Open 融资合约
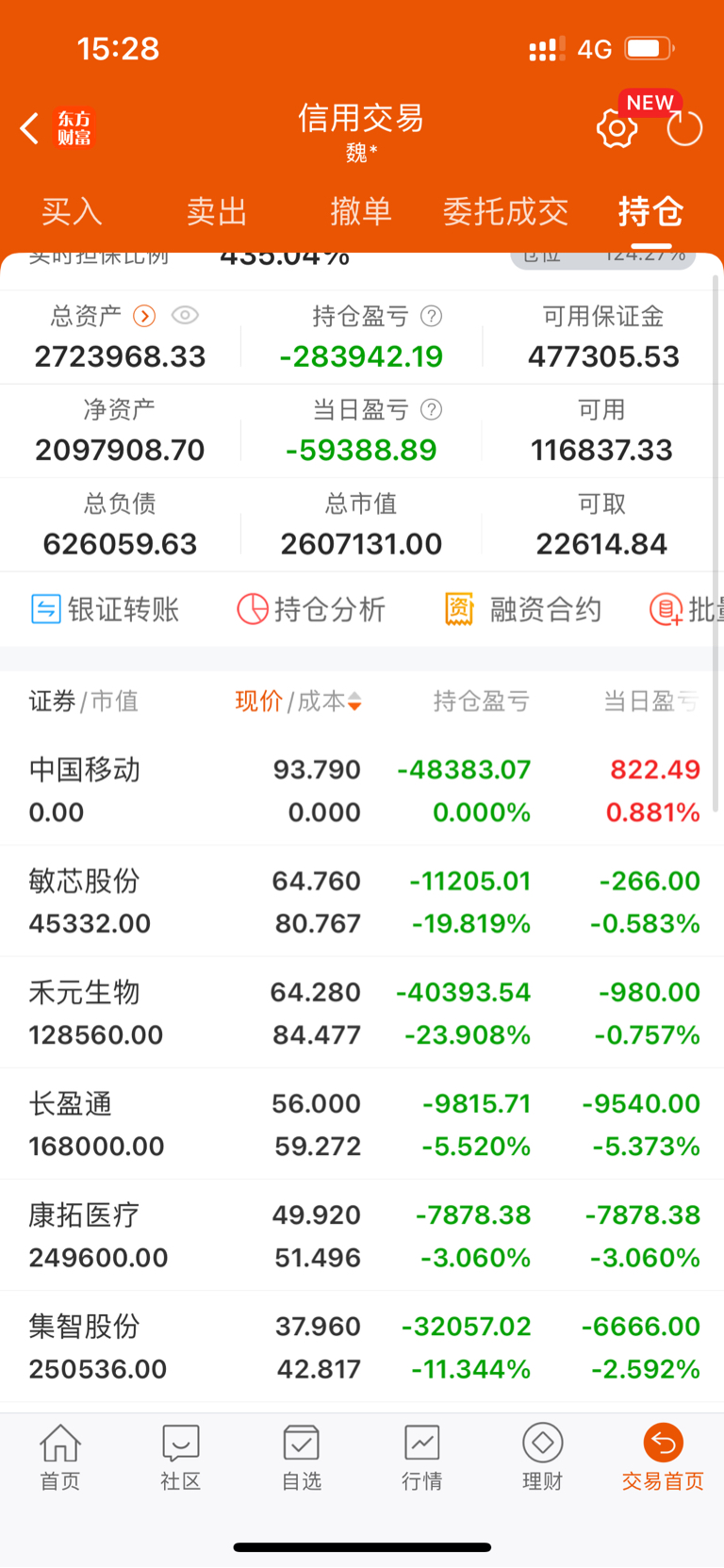The height and width of the screenshot is (1568, 724). pos(522,609)
